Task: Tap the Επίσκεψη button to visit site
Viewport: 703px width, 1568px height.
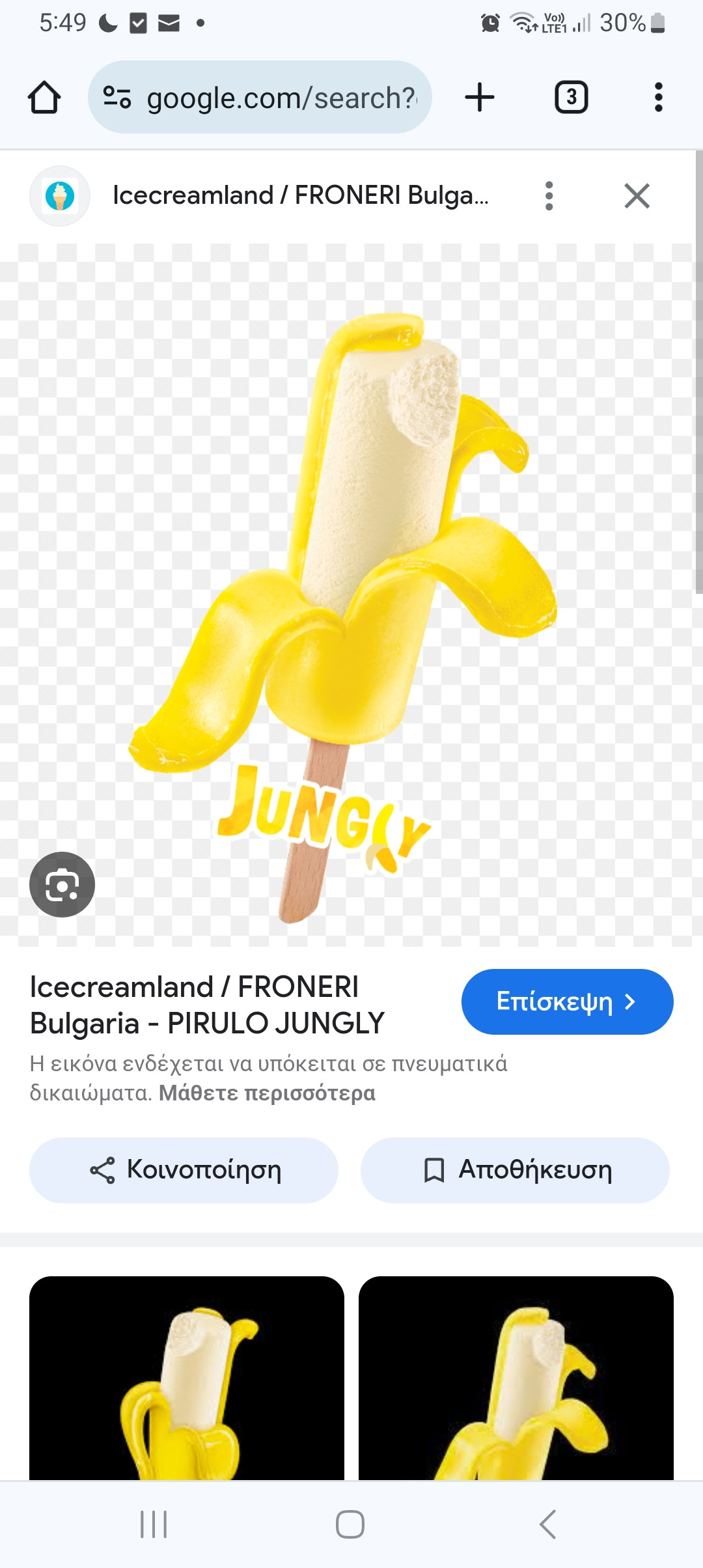Action: coord(567,1001)
